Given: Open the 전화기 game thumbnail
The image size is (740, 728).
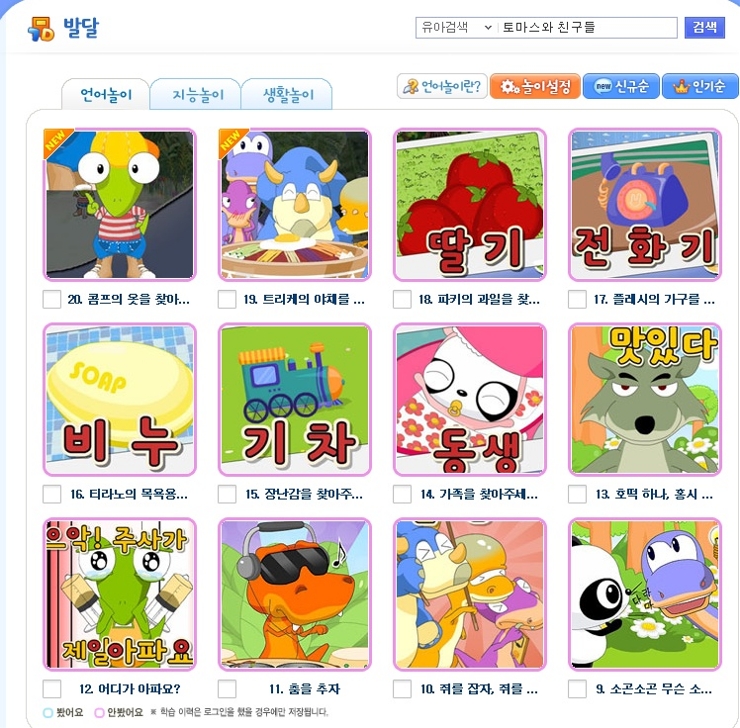Looking at the screenshot, I should pyautogui.click(x=644, y=205).
